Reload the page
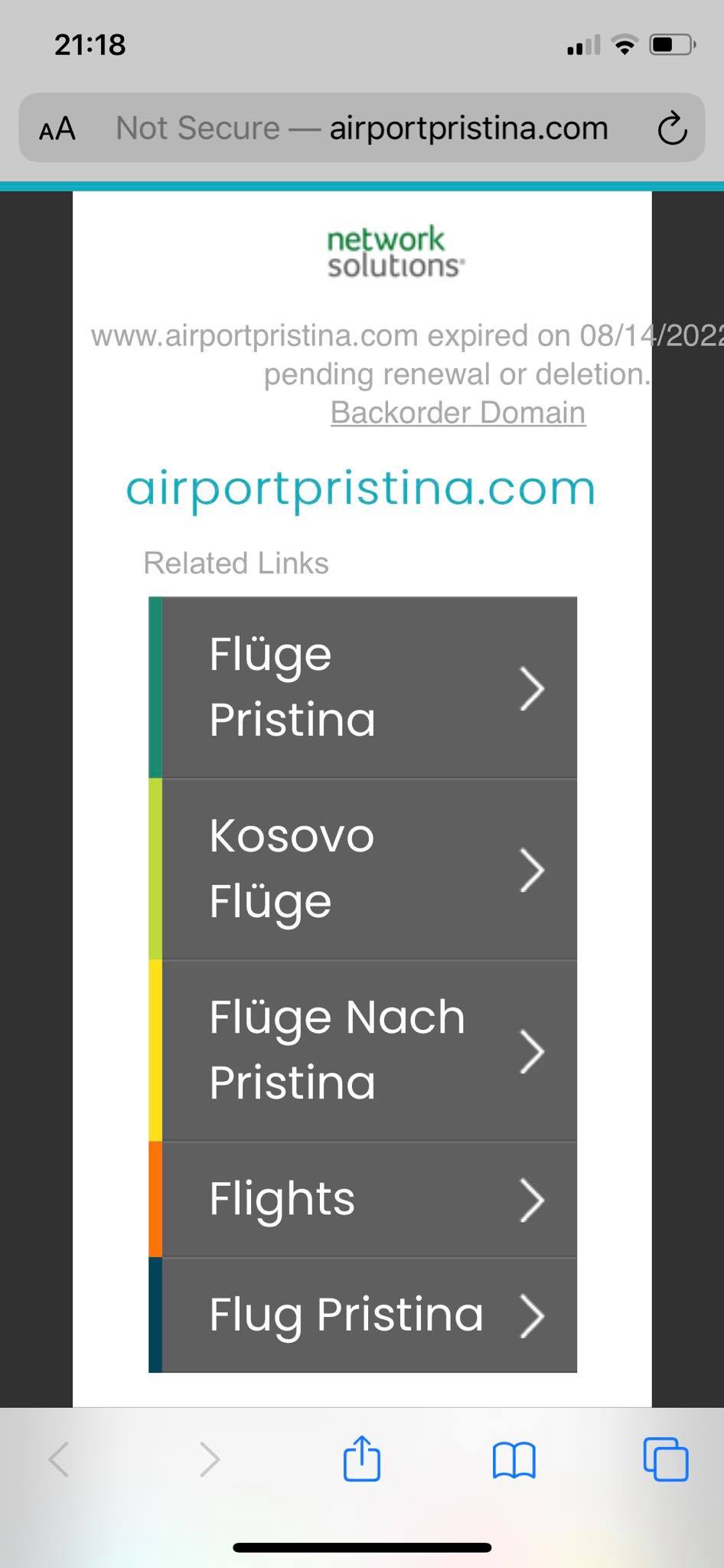724x1568 pixels. [672, 128]
